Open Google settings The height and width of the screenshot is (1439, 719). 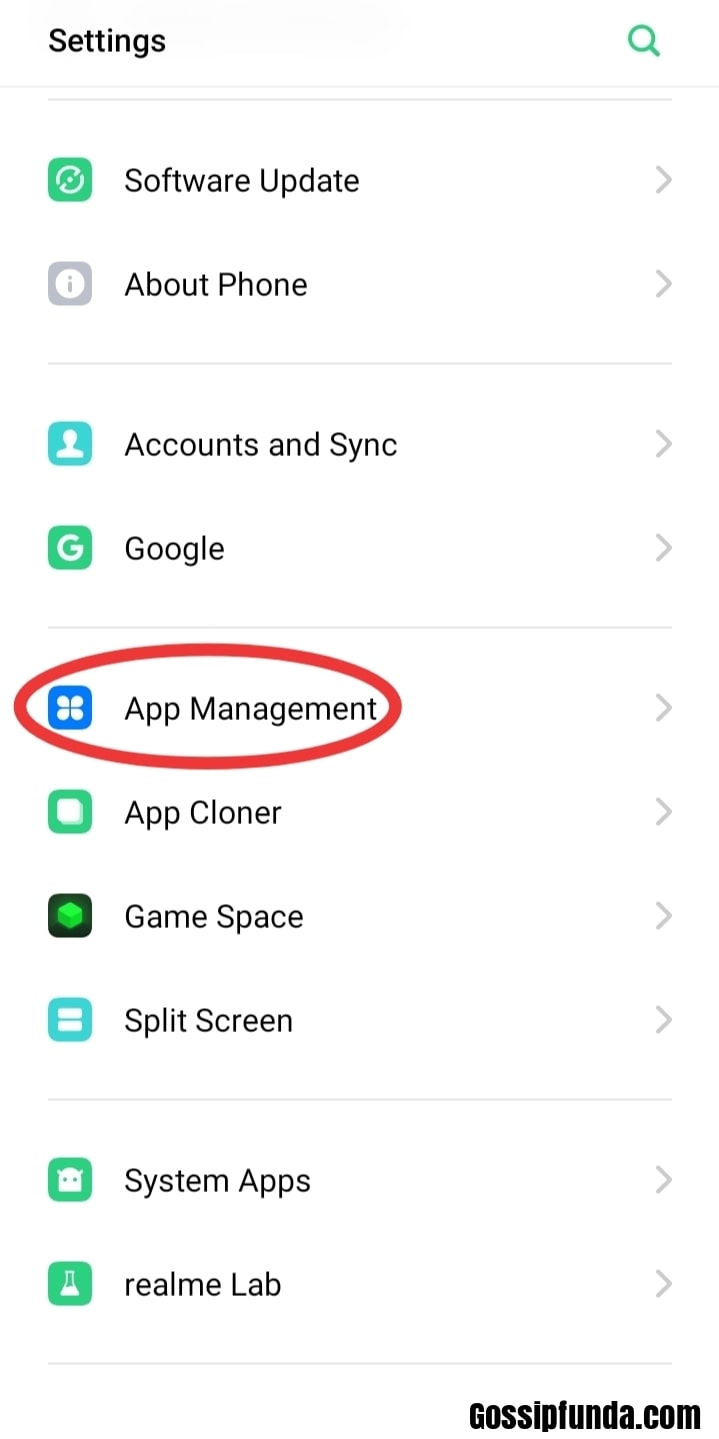coord(359,548)
